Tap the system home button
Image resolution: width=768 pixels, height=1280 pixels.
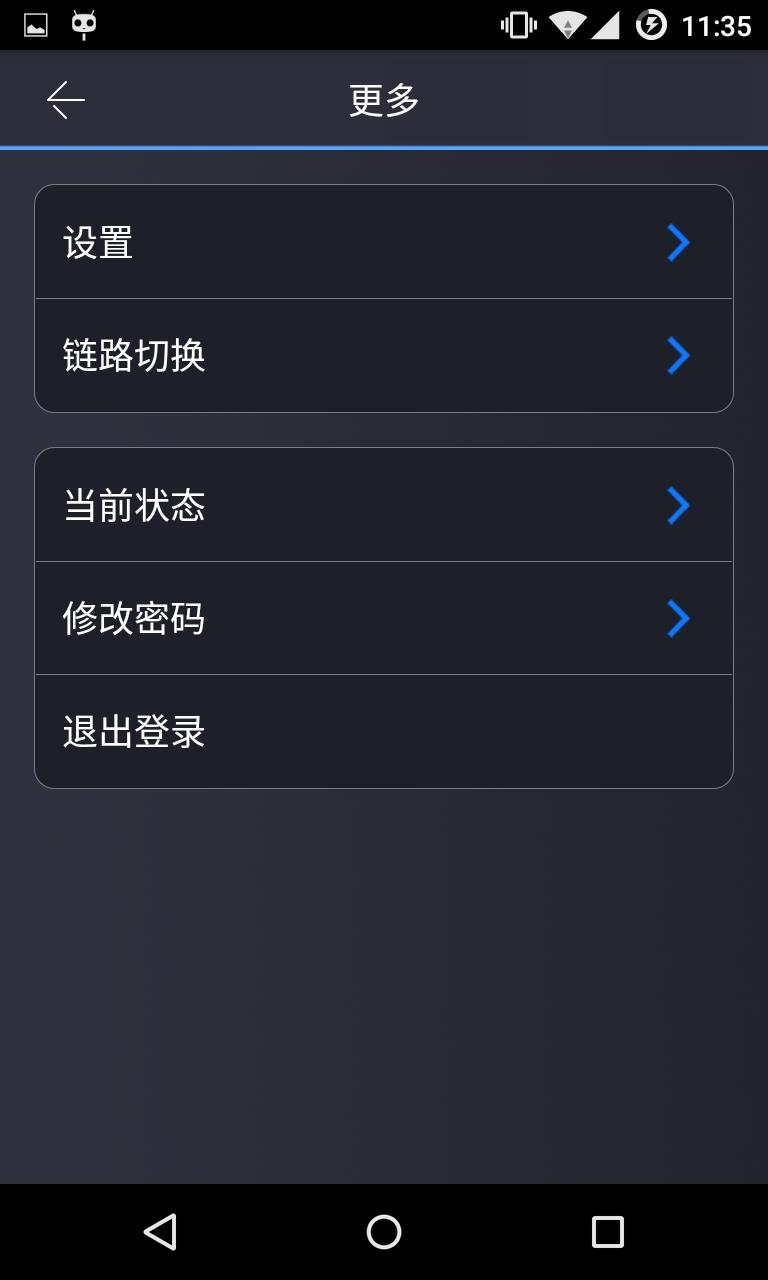pos(384,1232)
